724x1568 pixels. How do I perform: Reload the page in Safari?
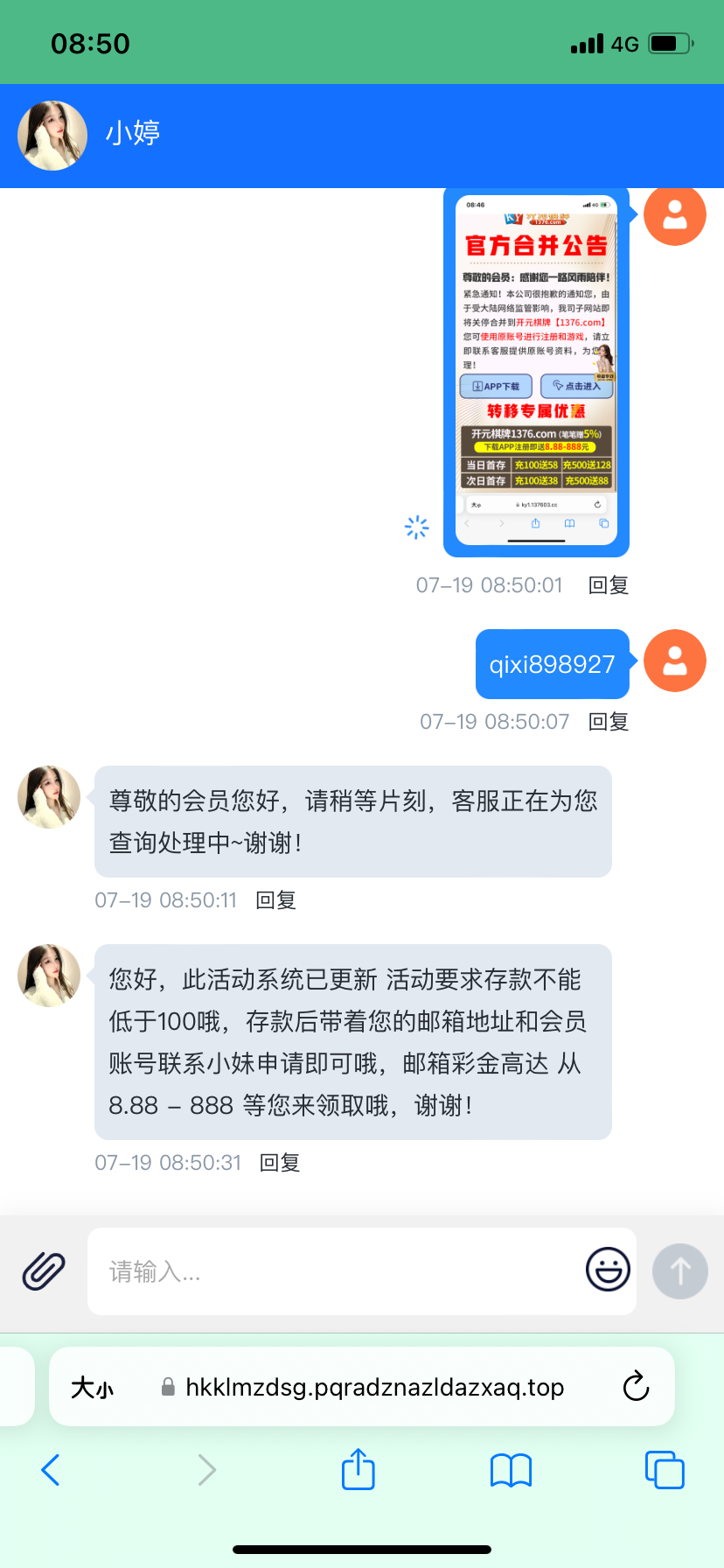click(x=636, y=1387)
